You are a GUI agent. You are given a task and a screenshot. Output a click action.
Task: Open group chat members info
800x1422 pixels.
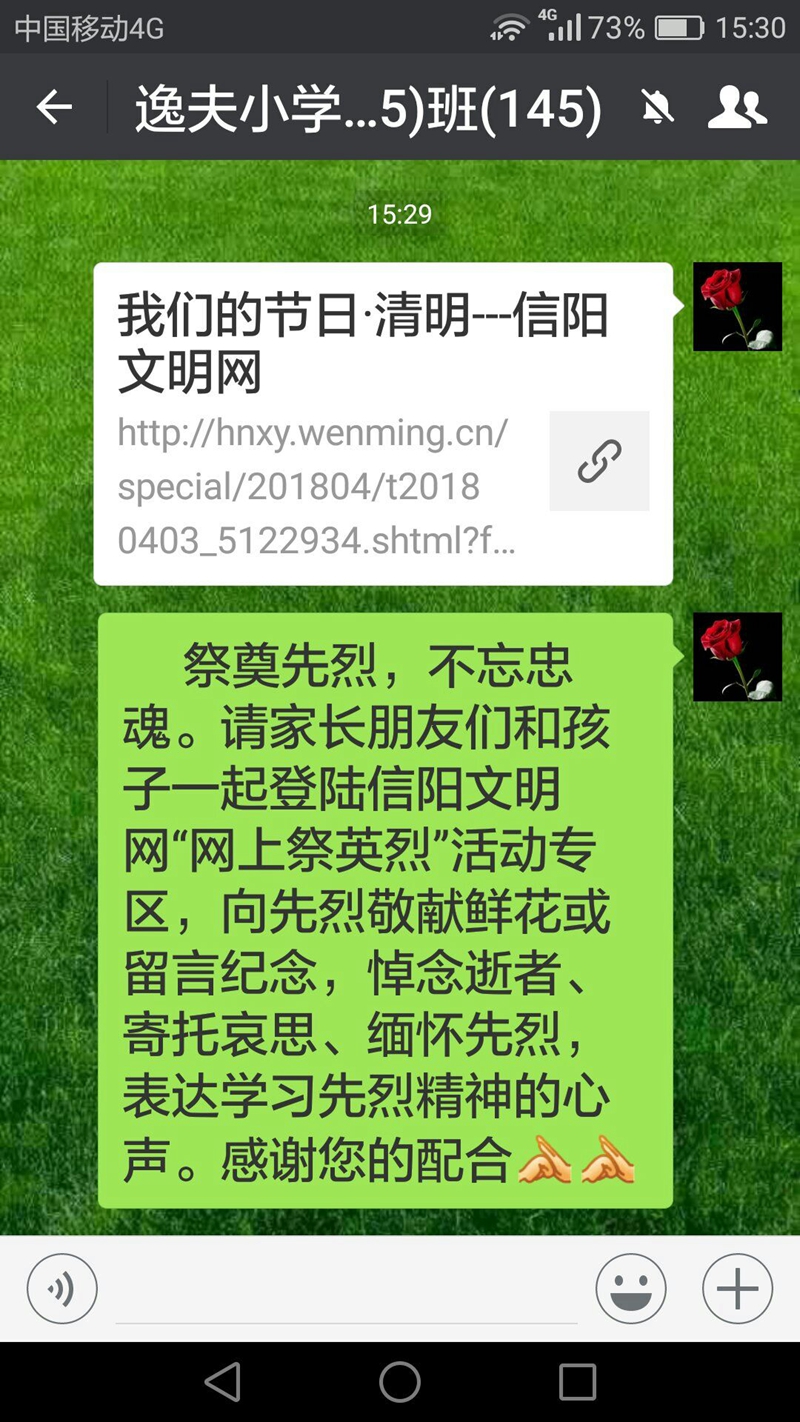(737, 107)
